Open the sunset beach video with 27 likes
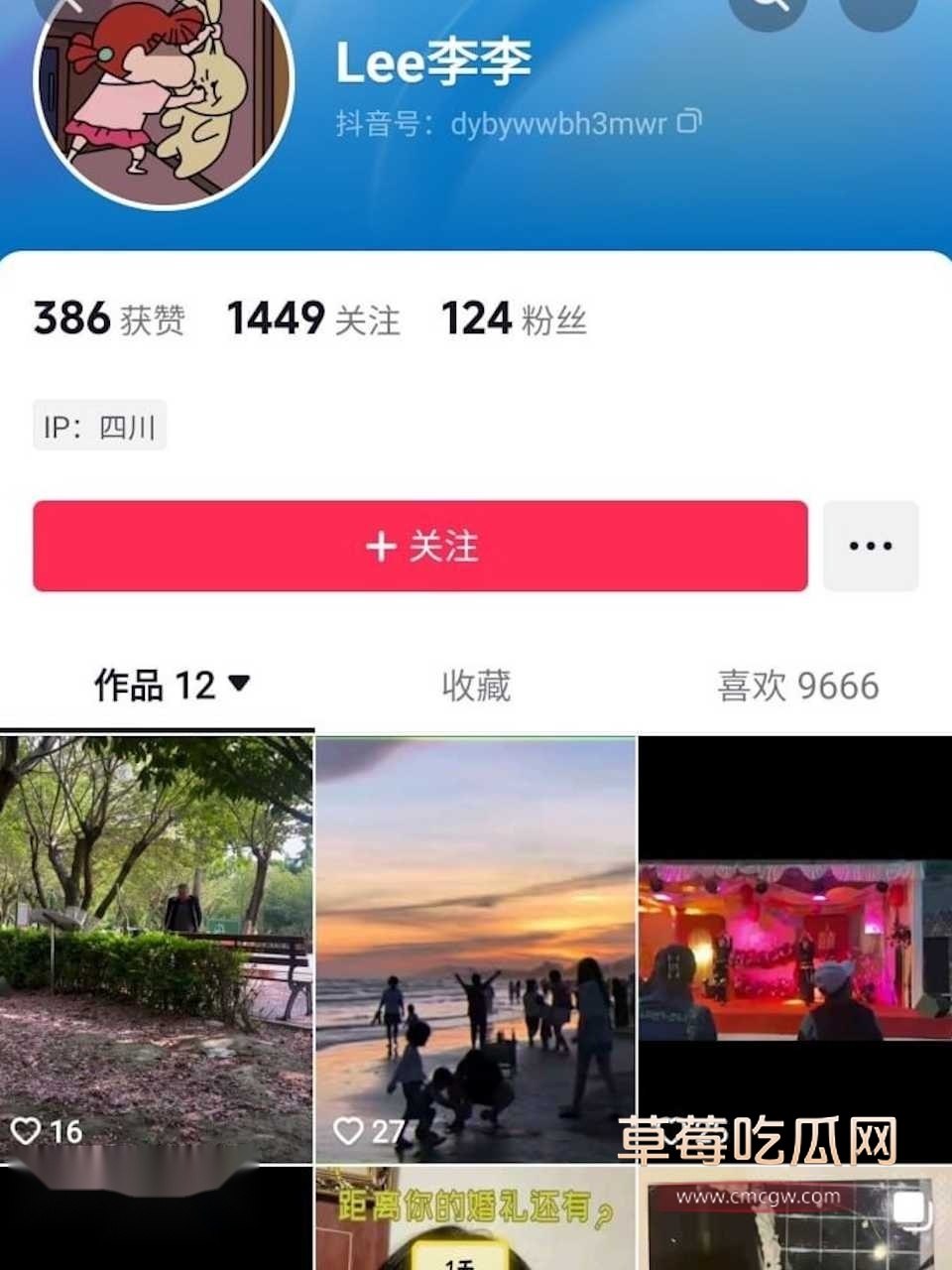 coord(476,948)
